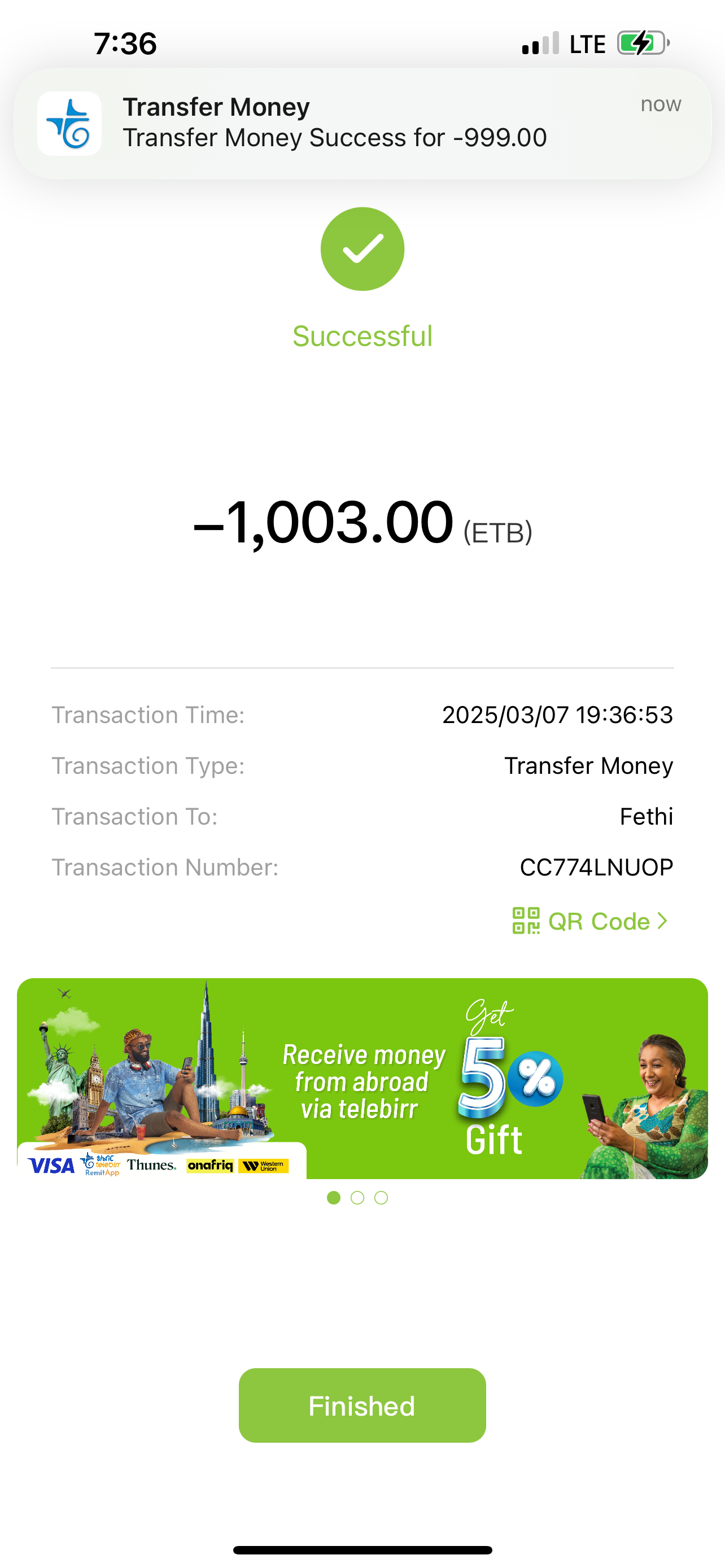Open the transaction QR Code link

[x=590, y=921]
